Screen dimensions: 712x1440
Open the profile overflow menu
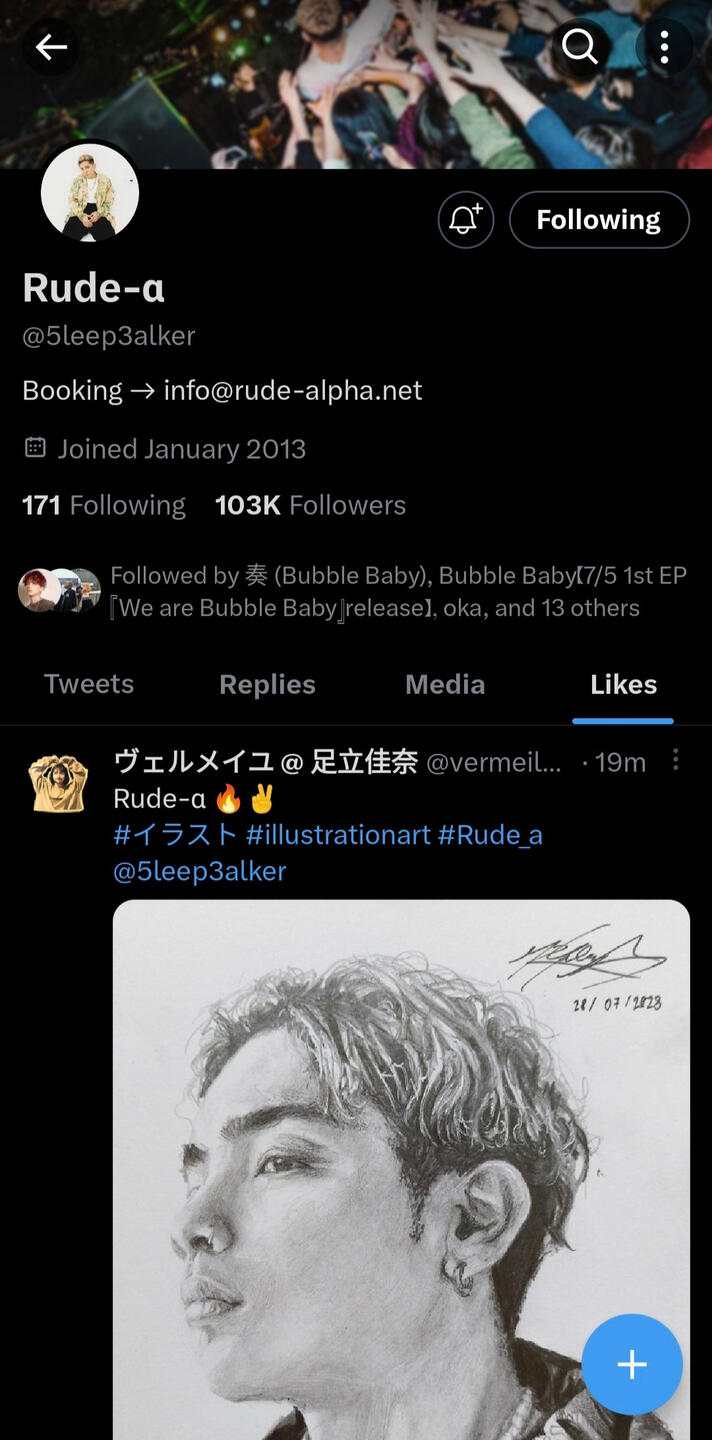pos(664,47)
